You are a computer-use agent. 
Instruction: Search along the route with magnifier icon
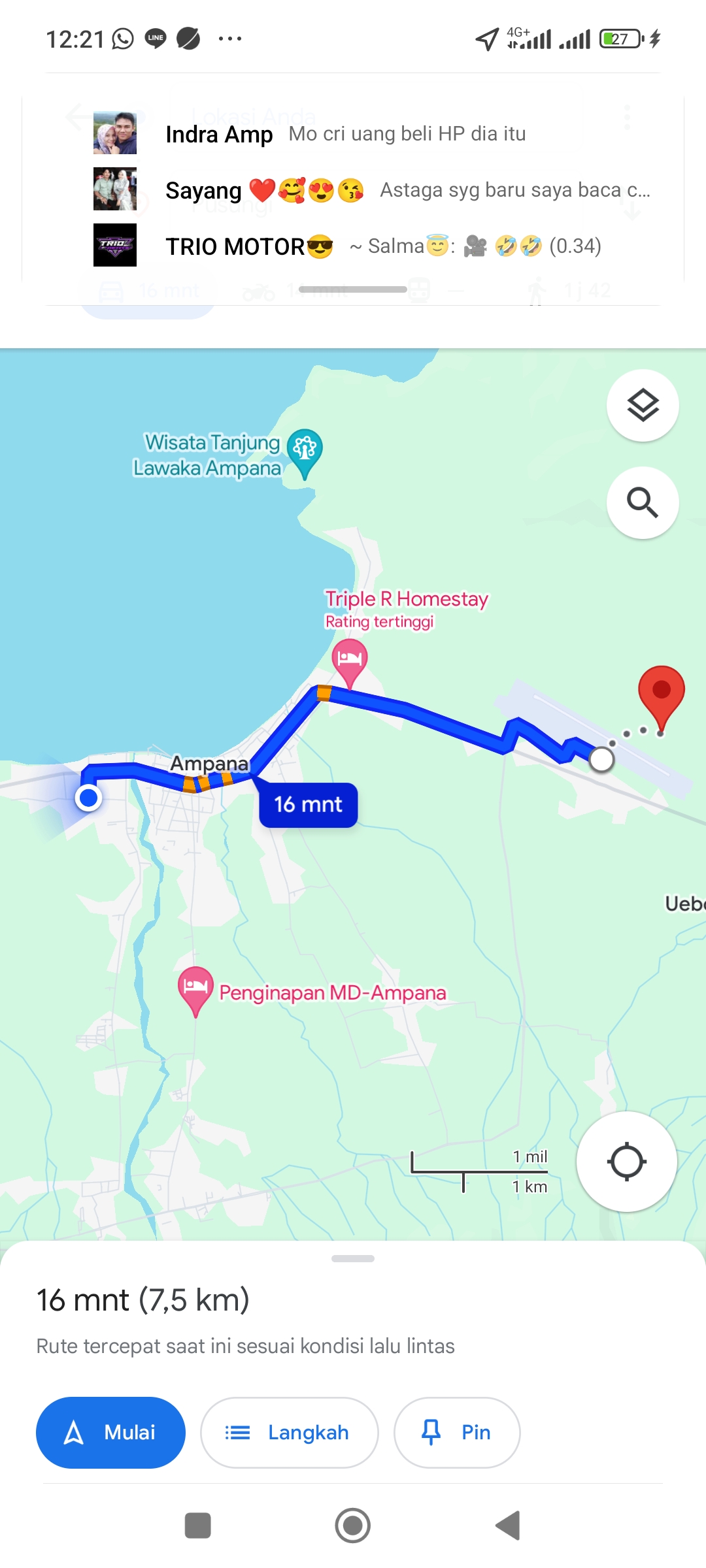pos(643,502)
